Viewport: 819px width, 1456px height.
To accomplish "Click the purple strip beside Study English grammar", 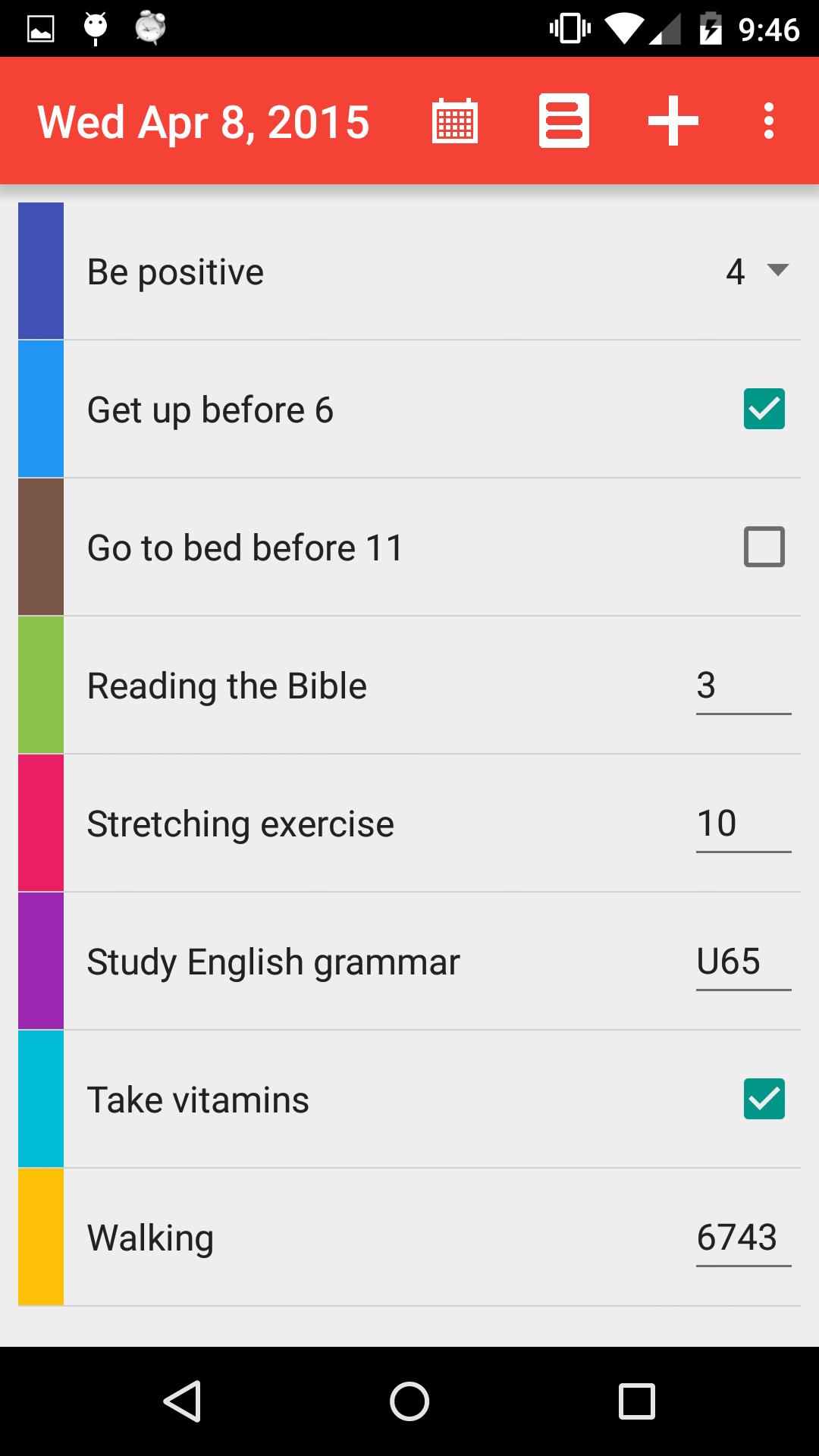I will coord(41,960).
